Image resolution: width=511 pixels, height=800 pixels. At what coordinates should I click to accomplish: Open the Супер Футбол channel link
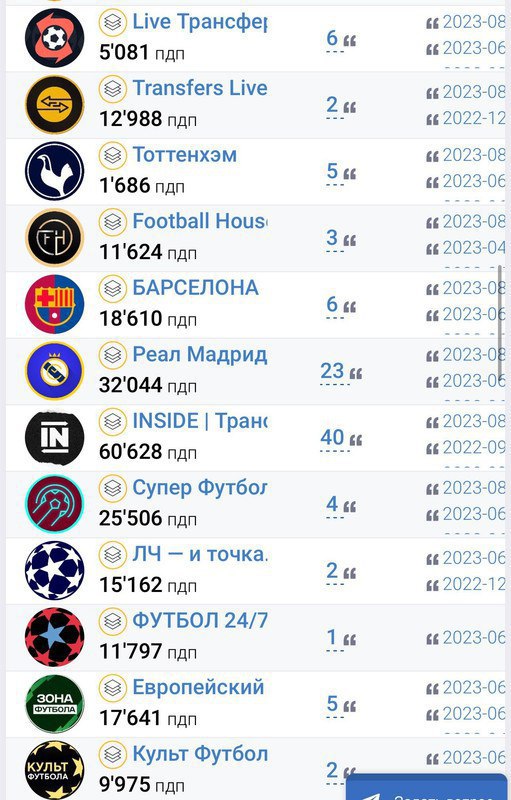(x=199, y=488)
